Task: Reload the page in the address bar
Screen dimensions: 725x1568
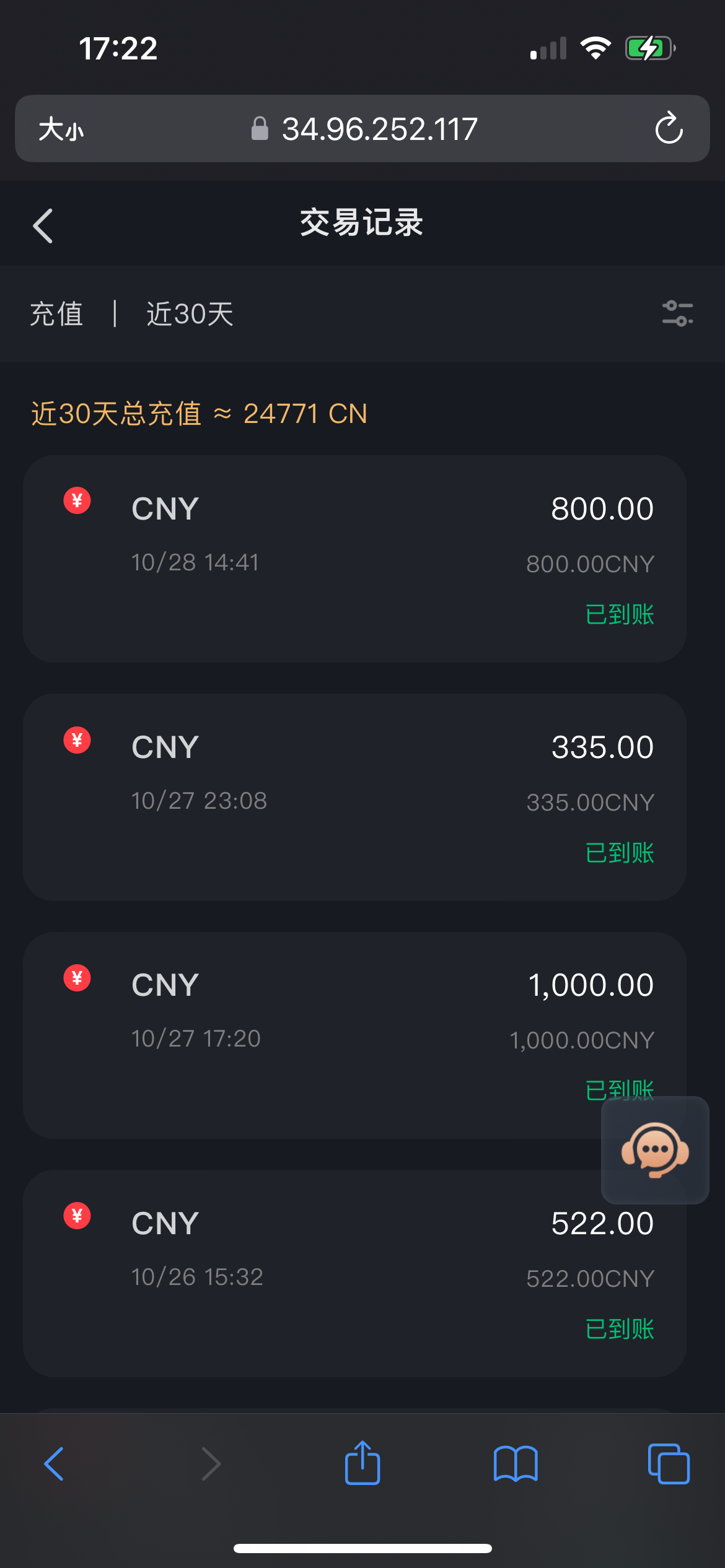Action: tap(669, 129)
